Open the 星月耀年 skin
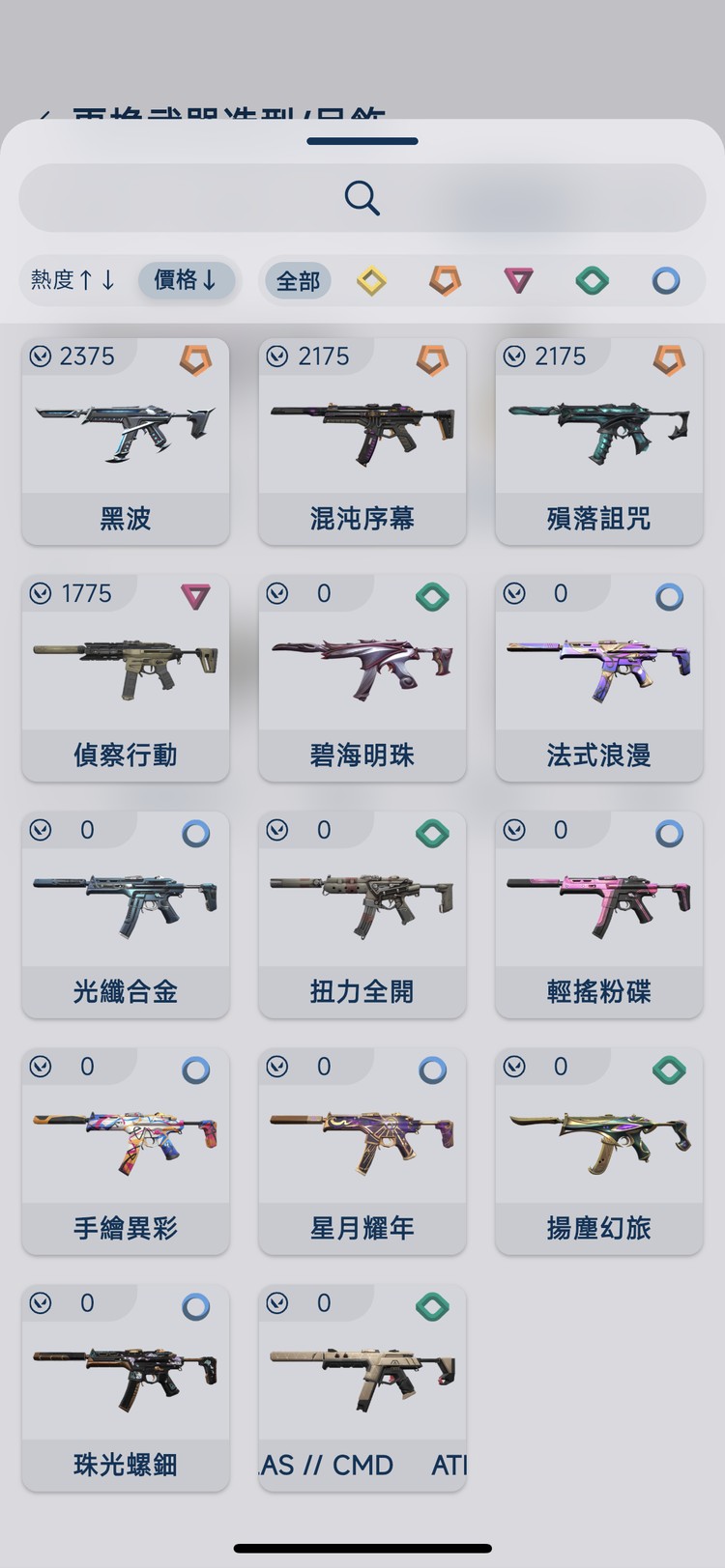 click(362, 1150)
